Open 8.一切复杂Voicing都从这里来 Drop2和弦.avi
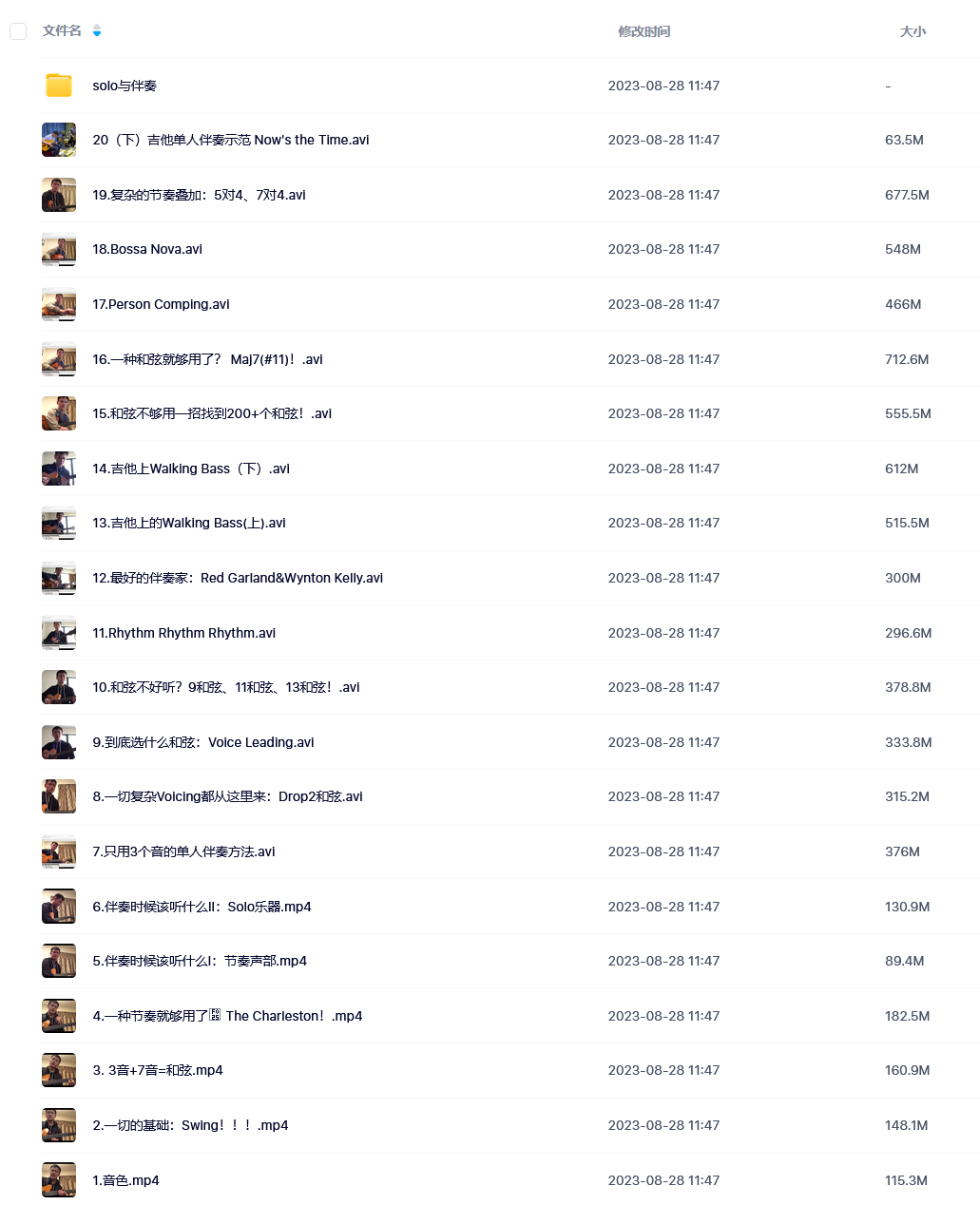The image size is (980, 1205). [227, 796]
